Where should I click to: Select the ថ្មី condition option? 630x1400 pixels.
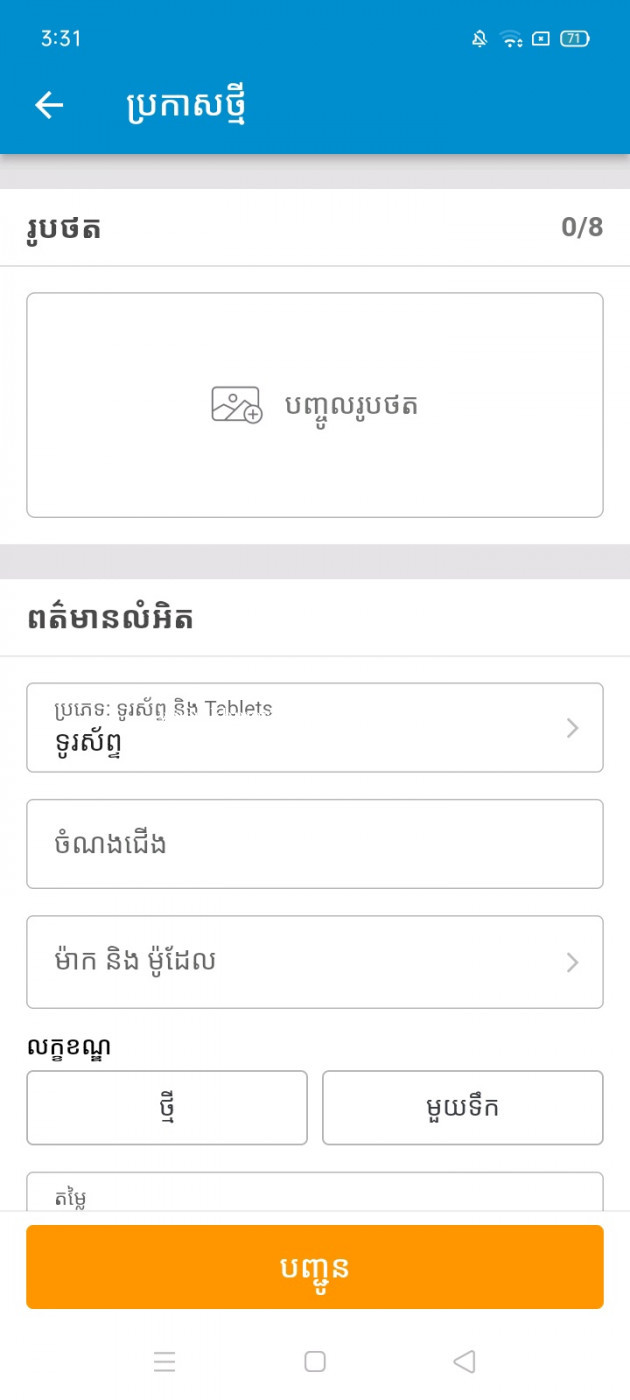click(167, 1108)
